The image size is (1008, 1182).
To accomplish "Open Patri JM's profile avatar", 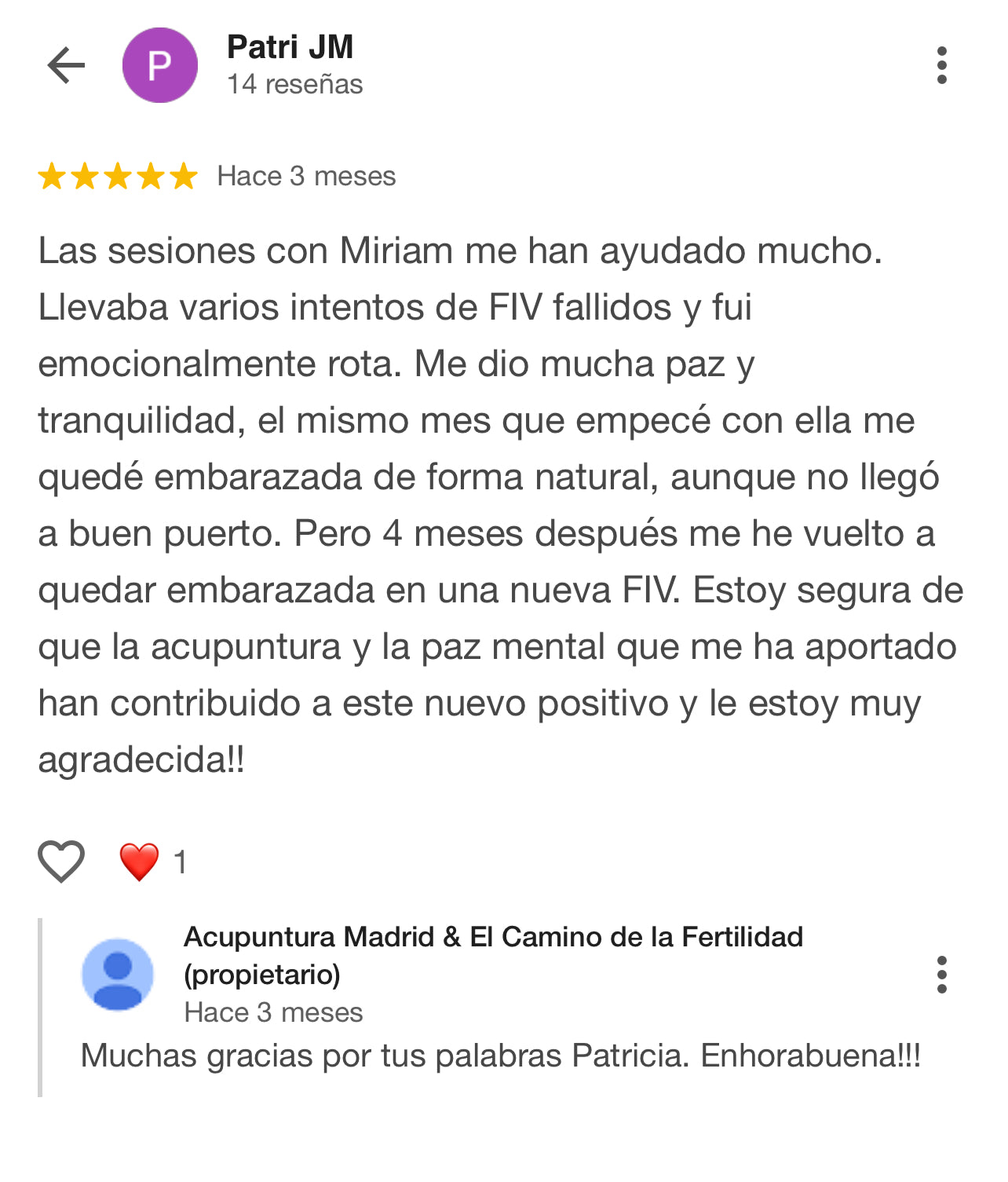I will pyautogui.click(x=160, y=65).
